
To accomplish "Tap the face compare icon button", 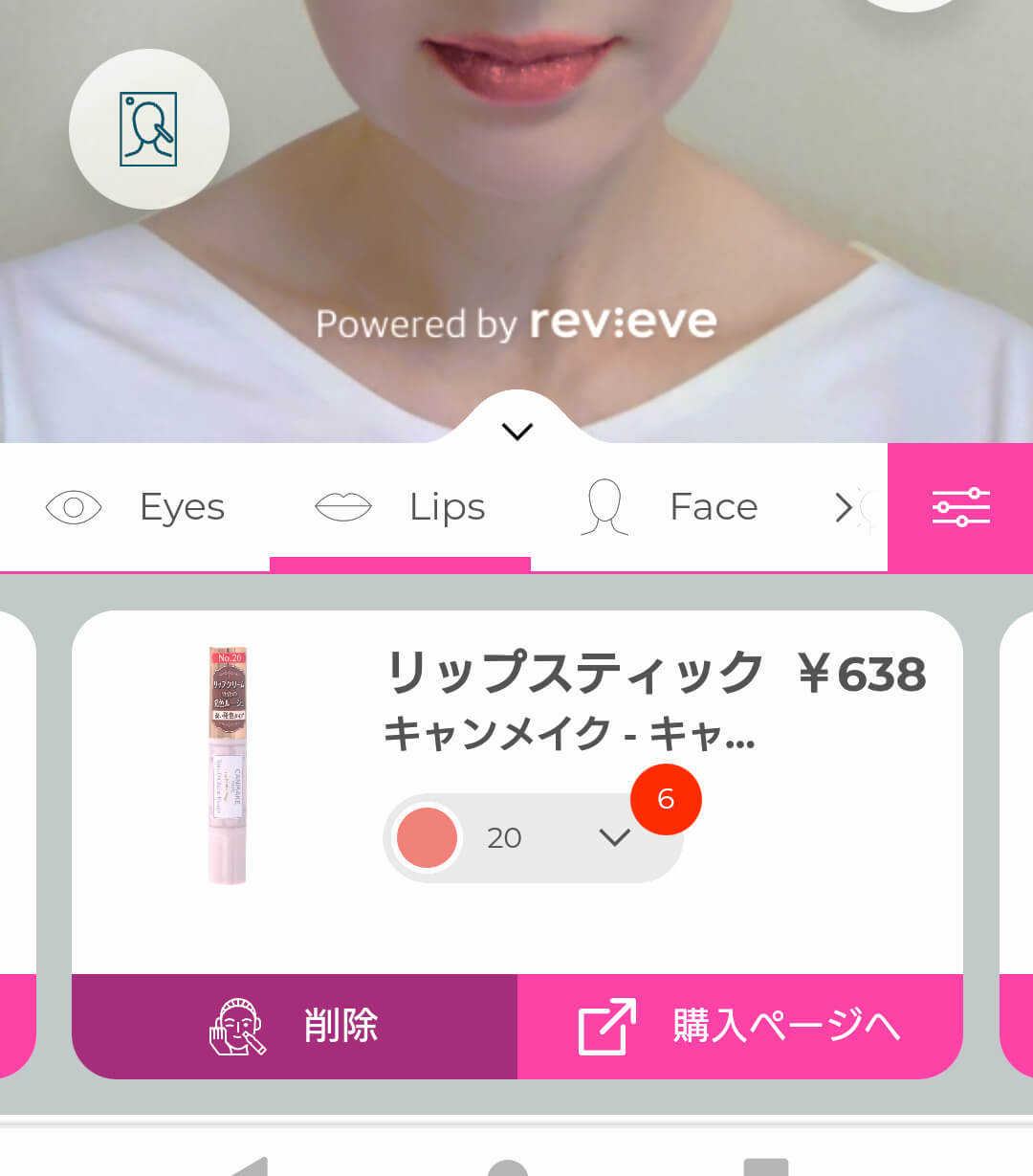I will click(x=148, y=129).
